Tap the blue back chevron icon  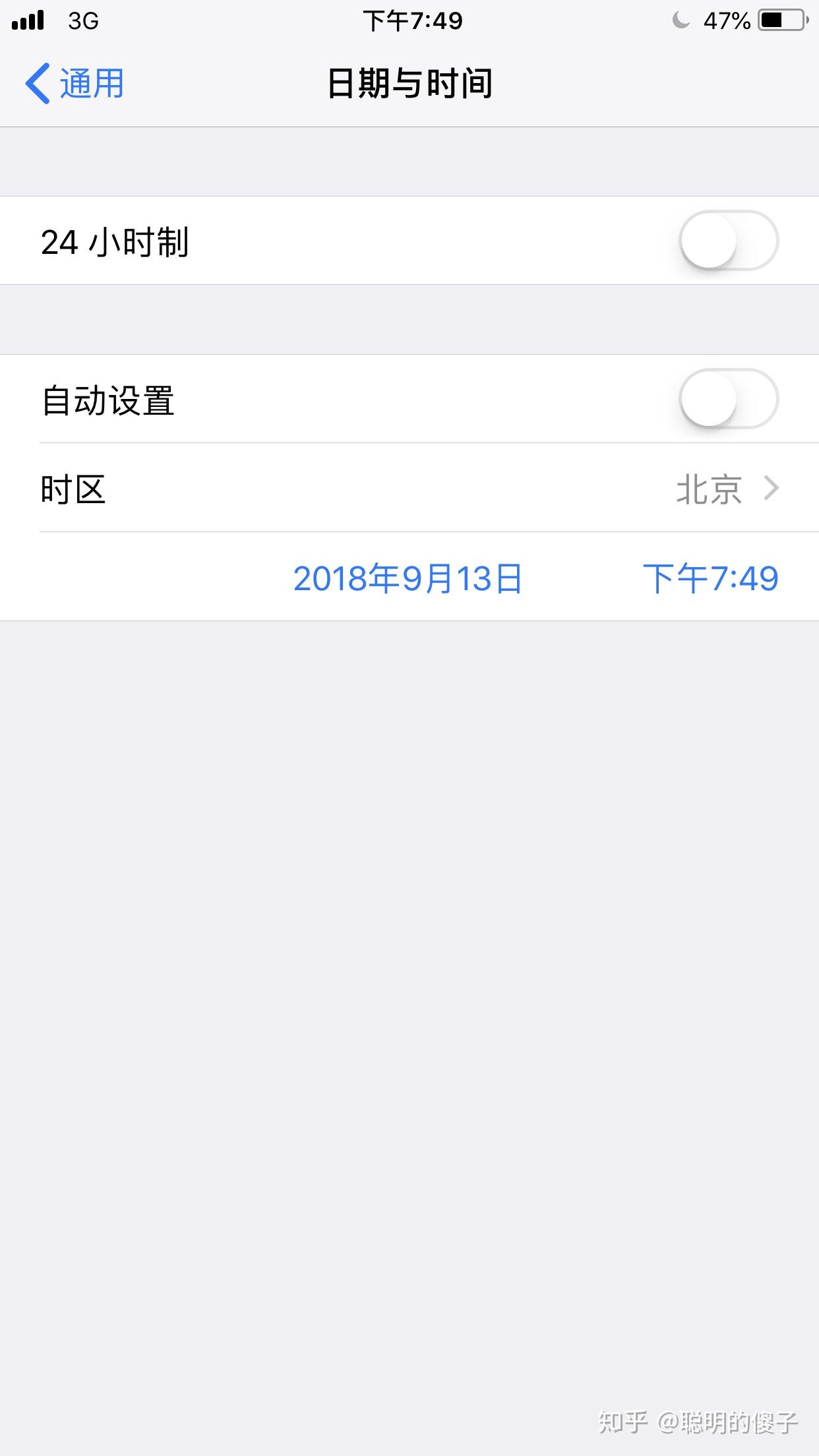pos(38,83)
